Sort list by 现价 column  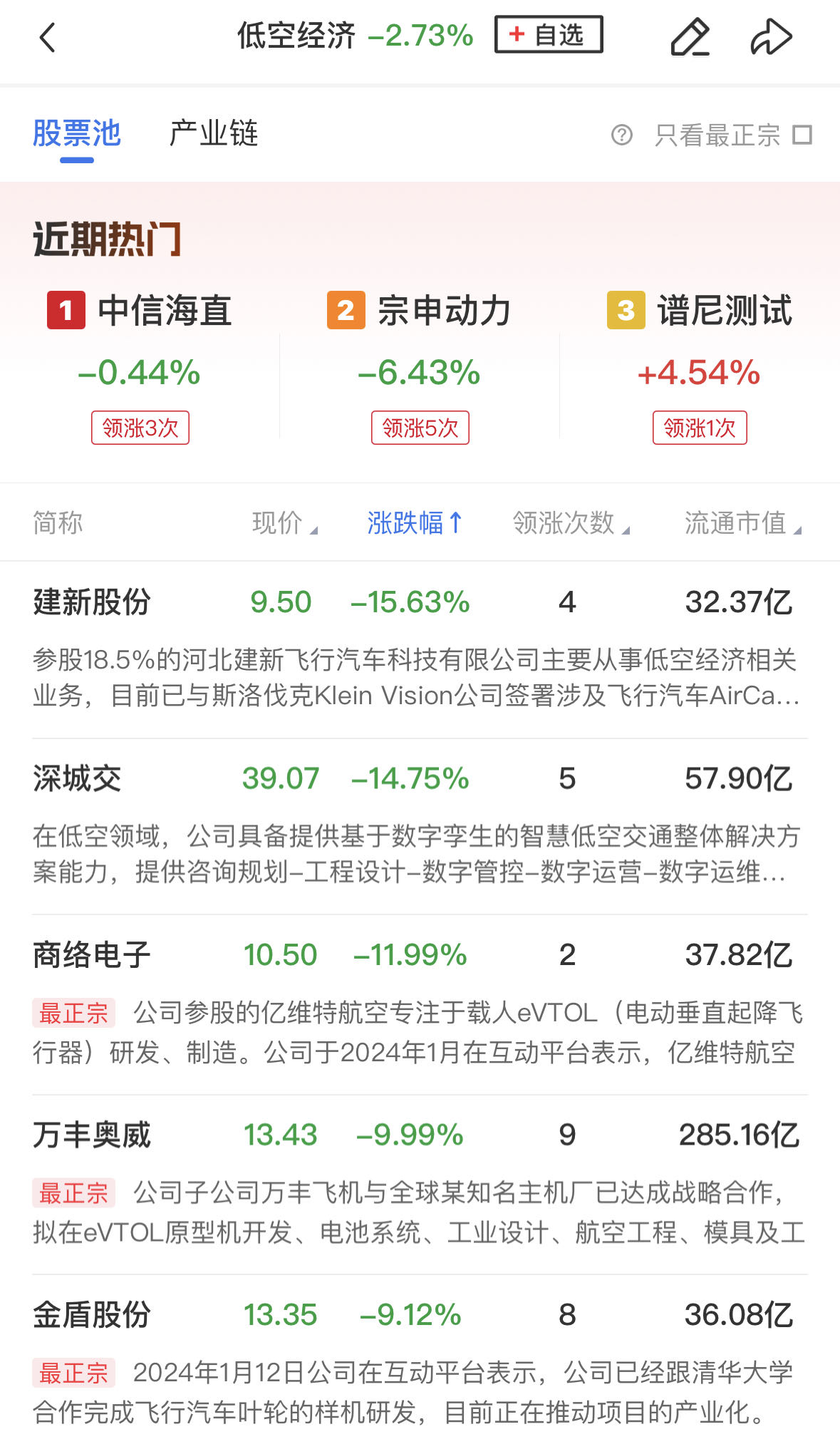click(x=285, y=523)
